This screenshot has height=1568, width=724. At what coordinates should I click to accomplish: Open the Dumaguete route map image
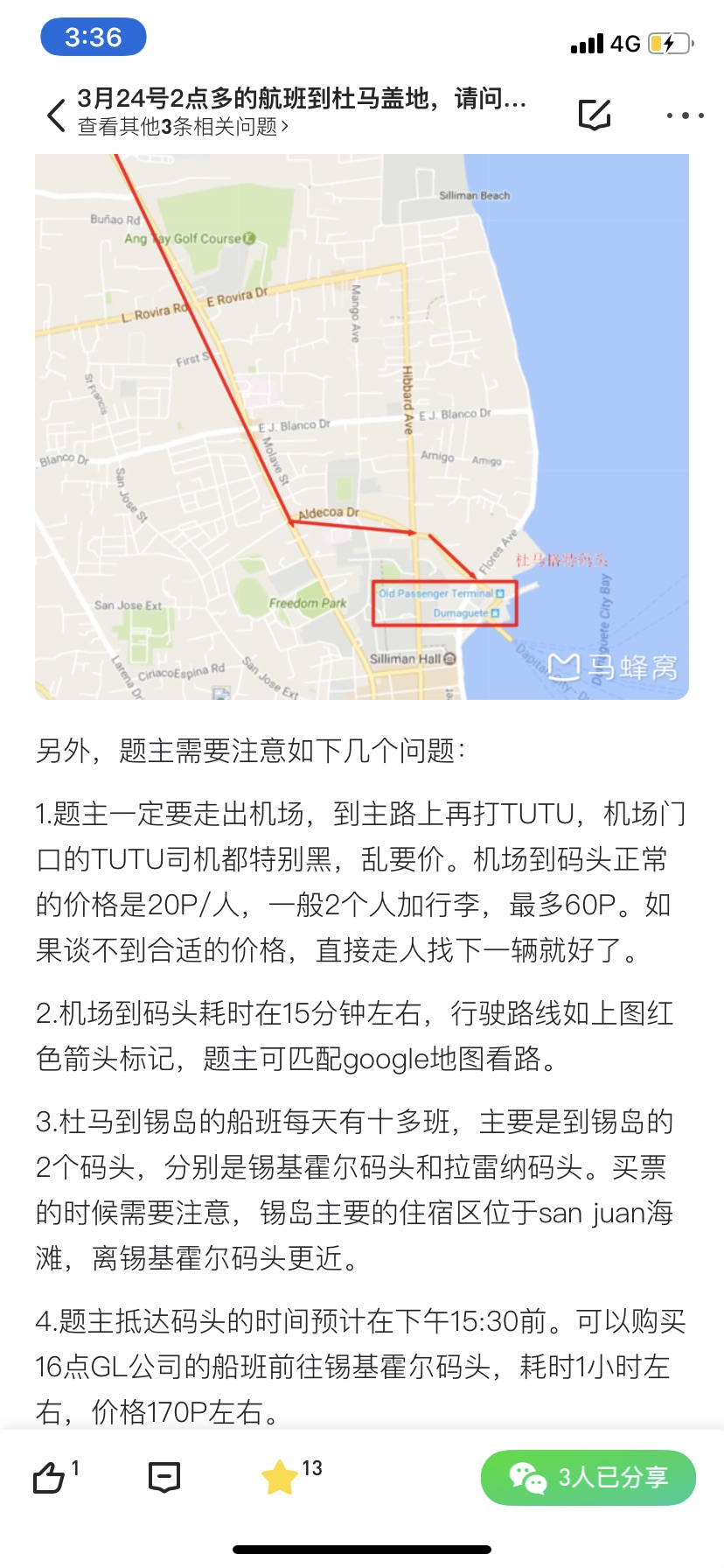[x=362, y=427]
